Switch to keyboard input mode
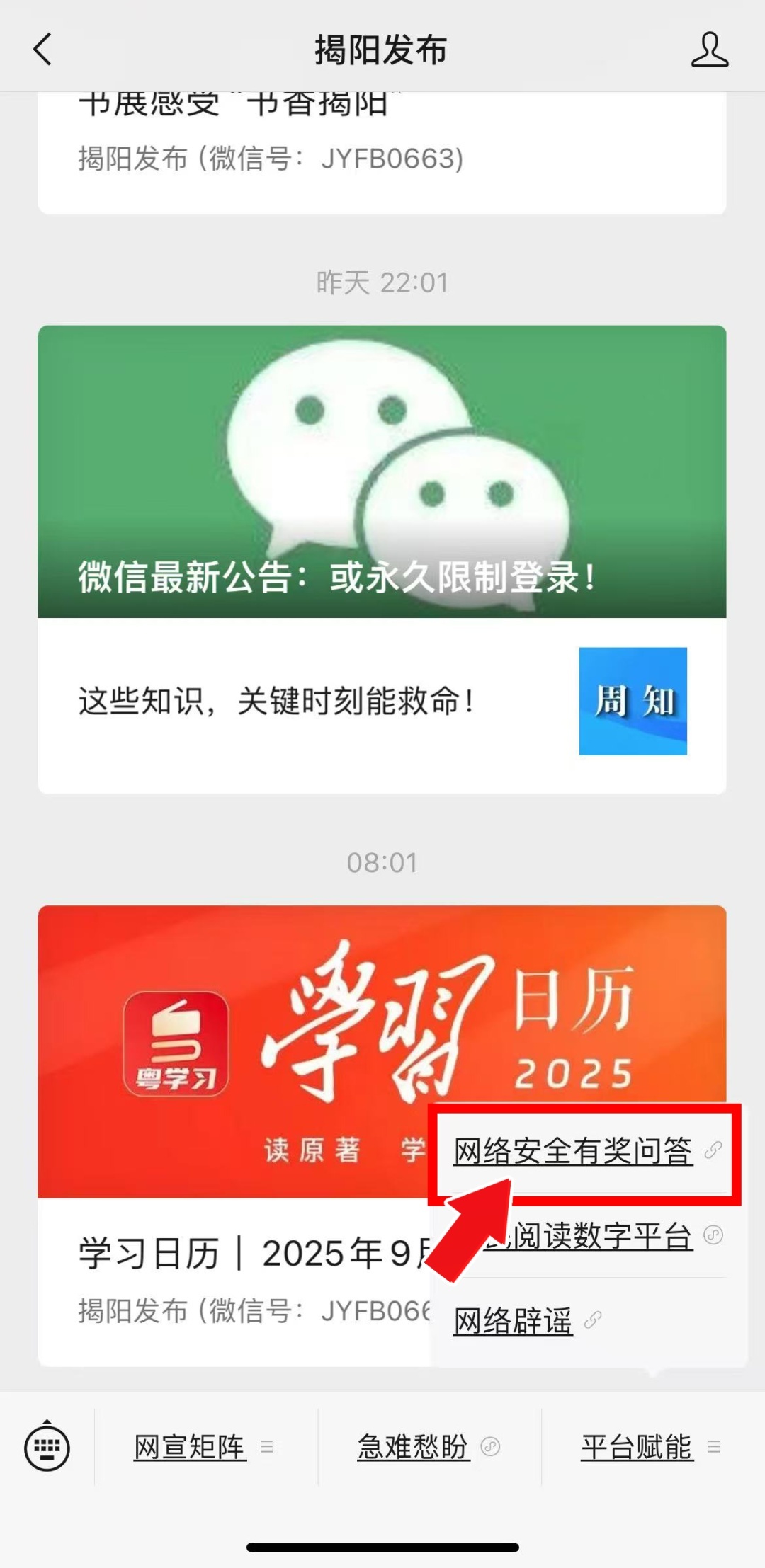The image size is (765, 1568). tap(47, 1447)
